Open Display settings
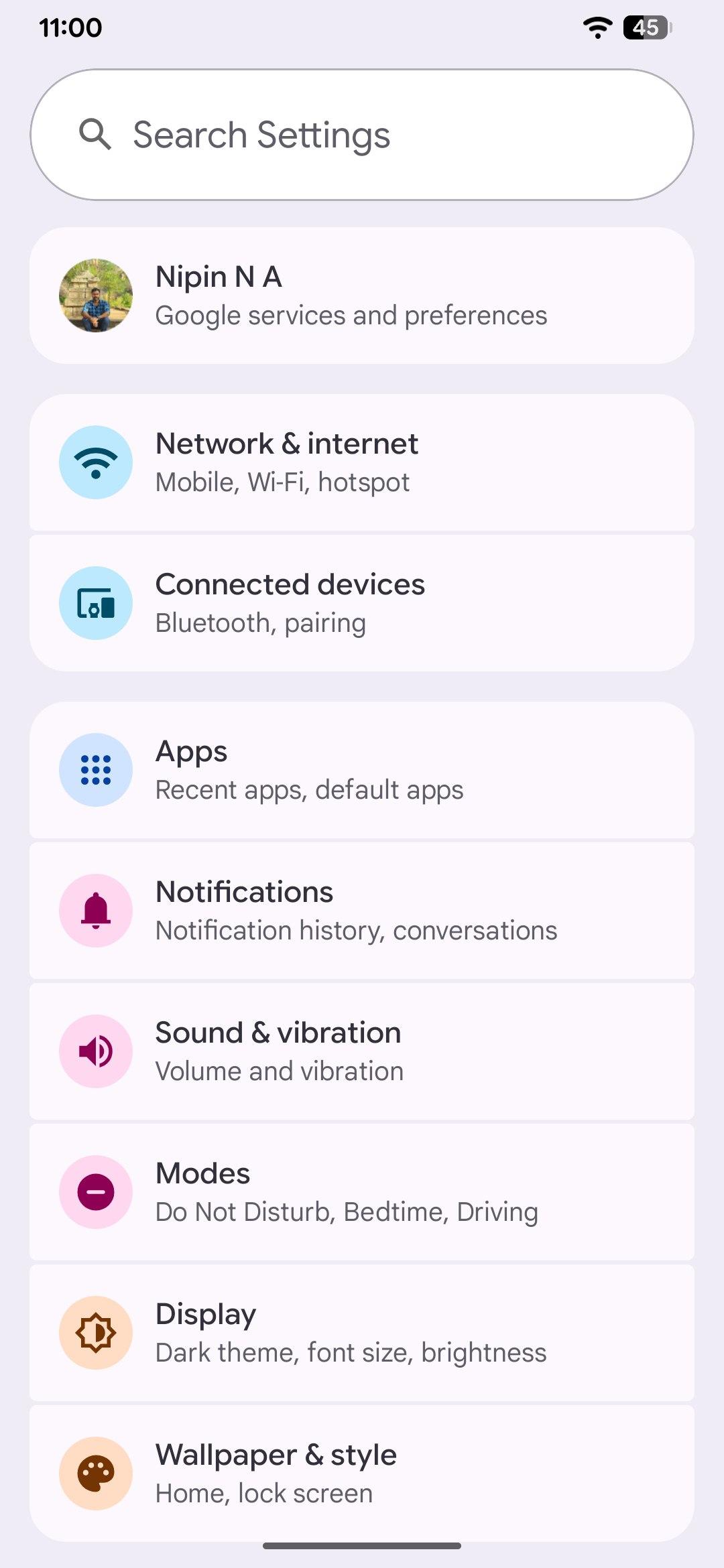 362,1333
